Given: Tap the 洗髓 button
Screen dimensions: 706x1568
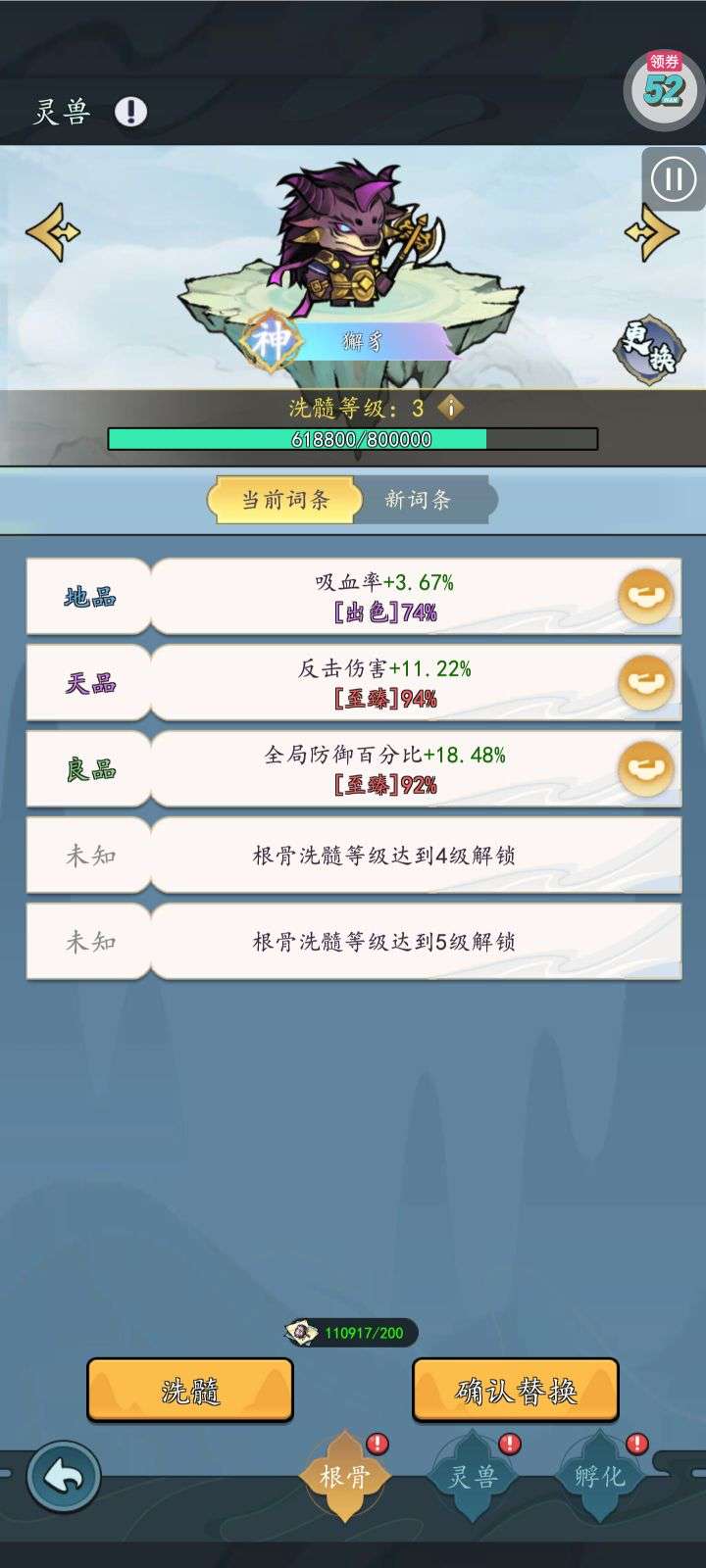Looking at the screenshot, I should 190,1390.
